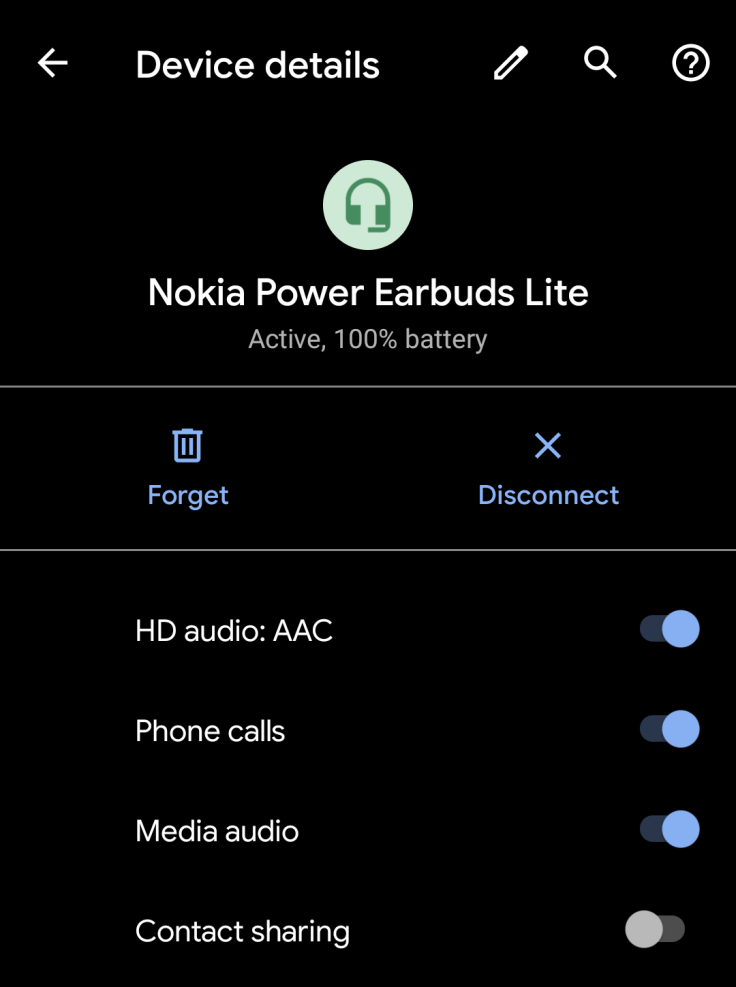Screen dimensions: 736x987
Task: Edit the device name with pencil icon
Action: [x=510, y=65]
